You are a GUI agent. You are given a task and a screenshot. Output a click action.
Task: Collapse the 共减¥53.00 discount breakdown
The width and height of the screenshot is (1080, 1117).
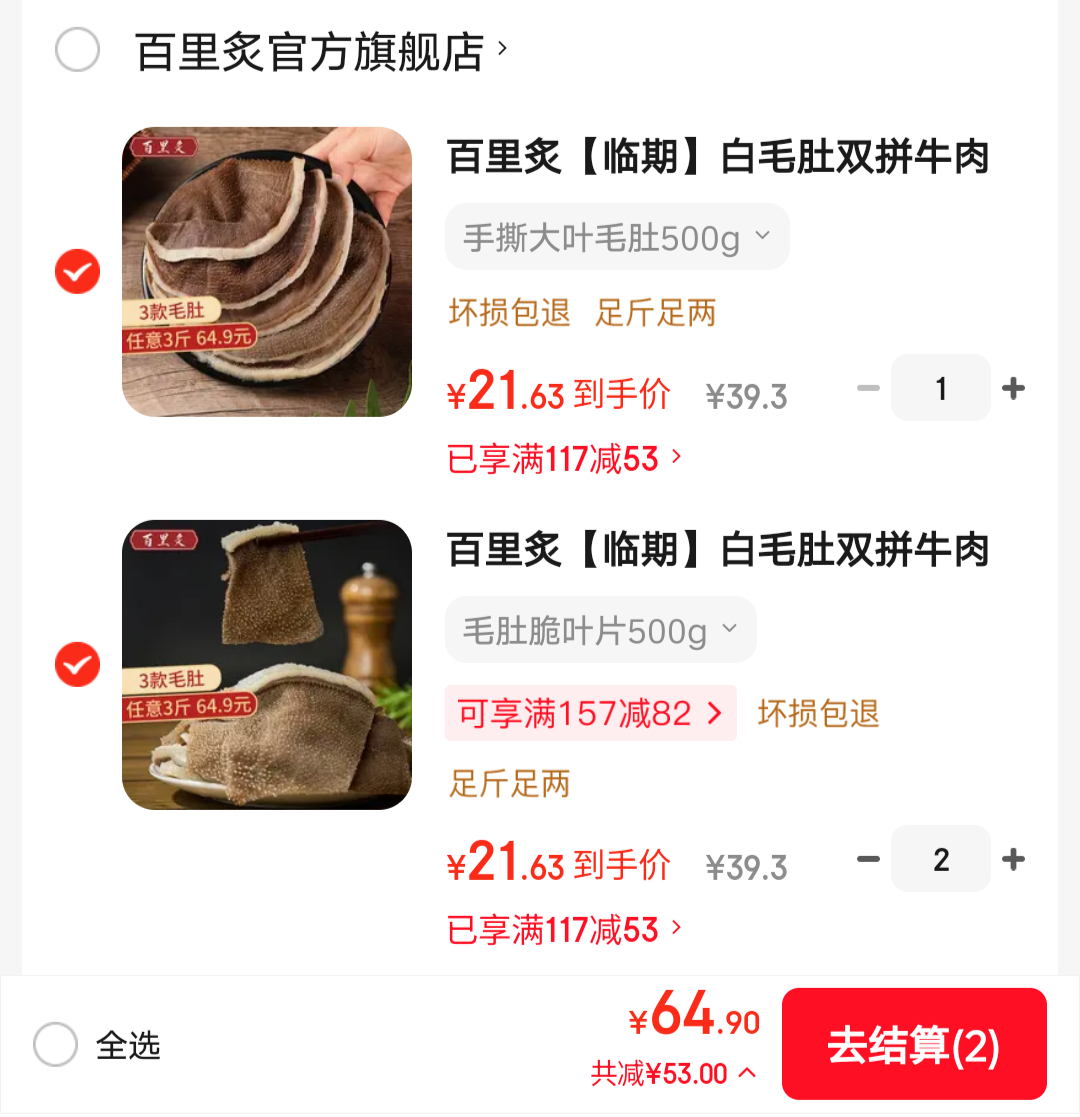point(670,1072)
